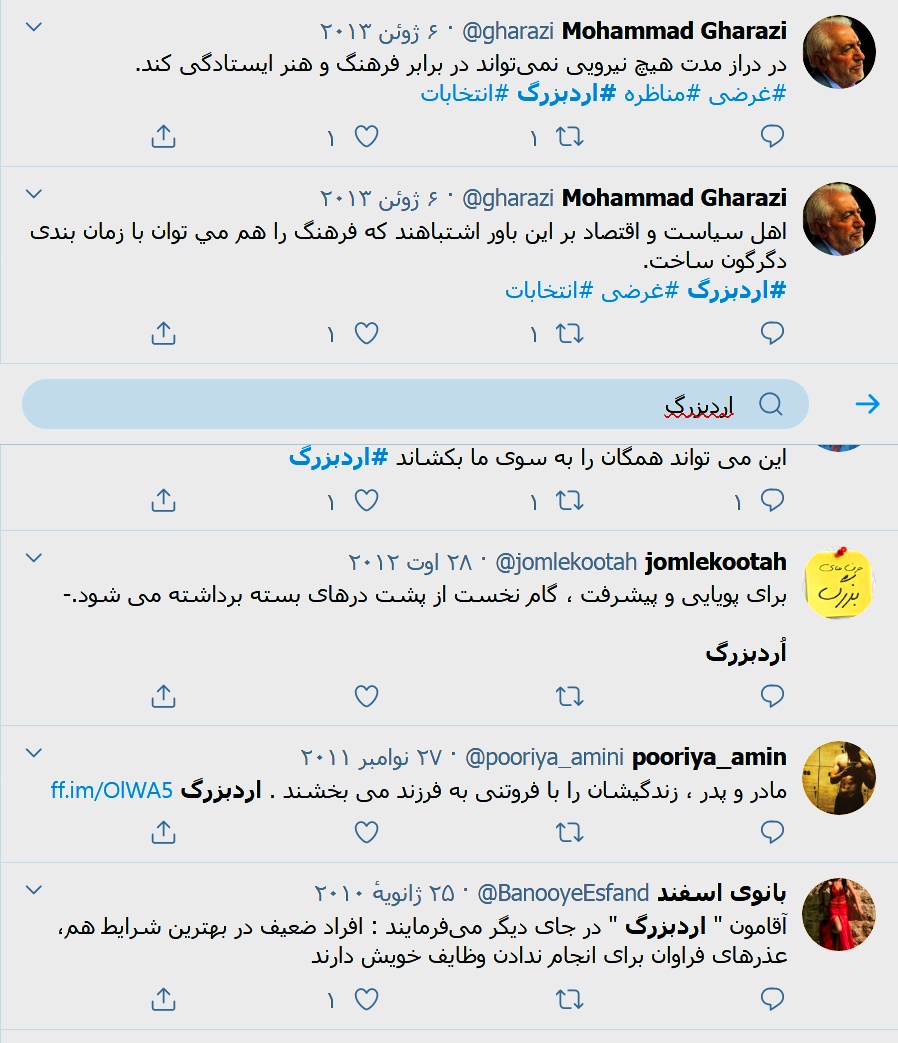Tap the arrow next to the search field
898x1043 pixels.
(x=867, y=404)
